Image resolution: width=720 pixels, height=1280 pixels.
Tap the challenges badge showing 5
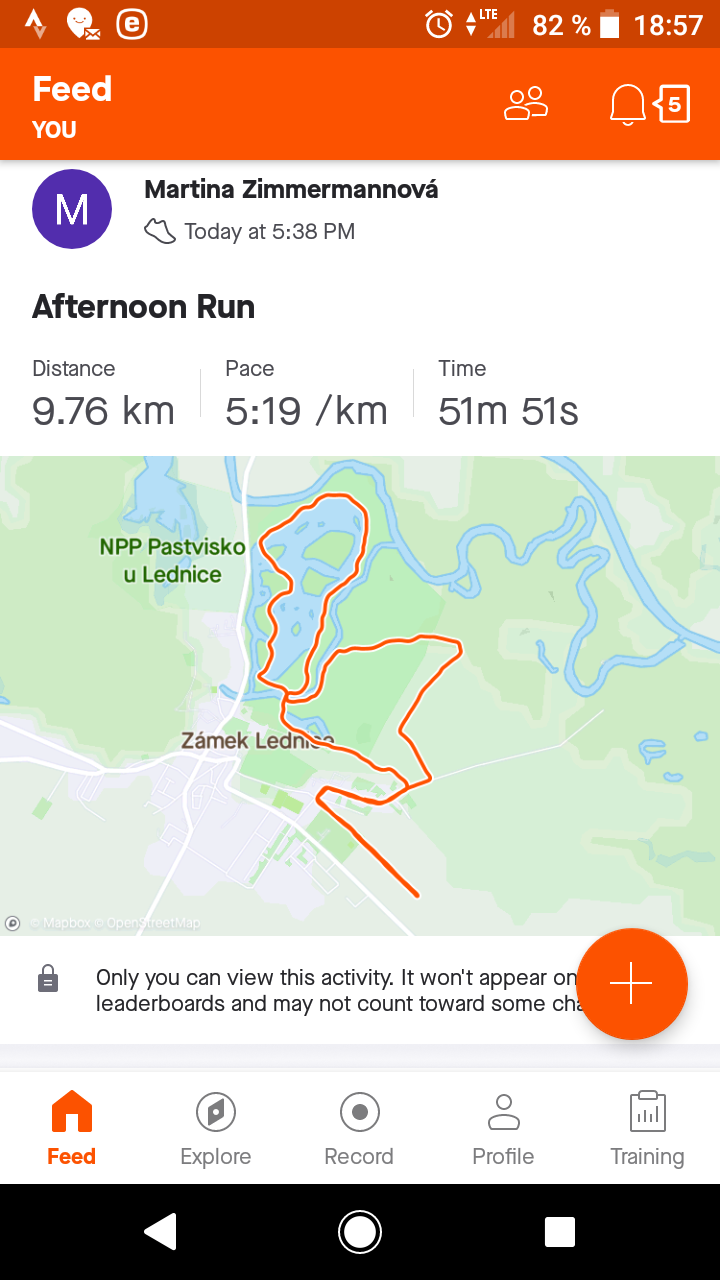point(671,104)
